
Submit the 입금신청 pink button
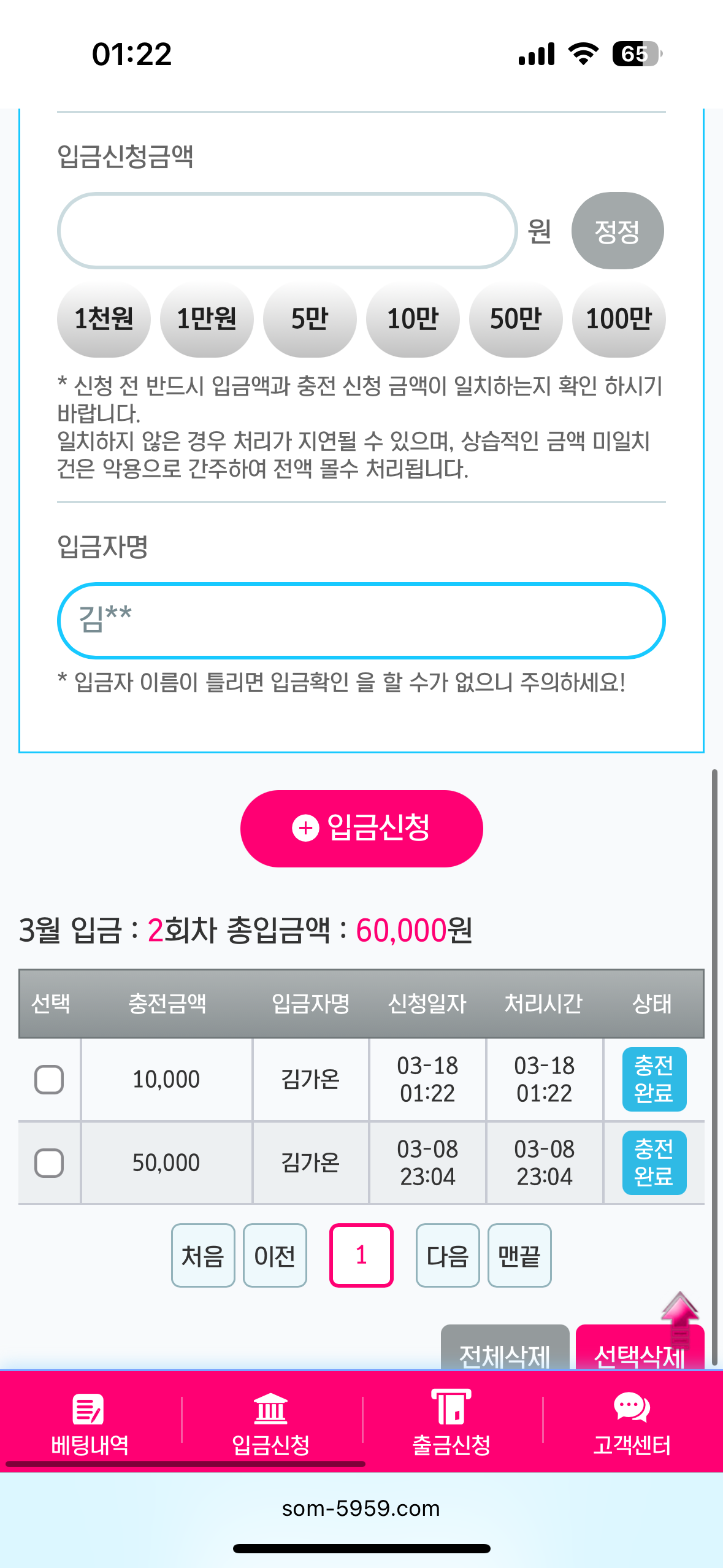361,828
